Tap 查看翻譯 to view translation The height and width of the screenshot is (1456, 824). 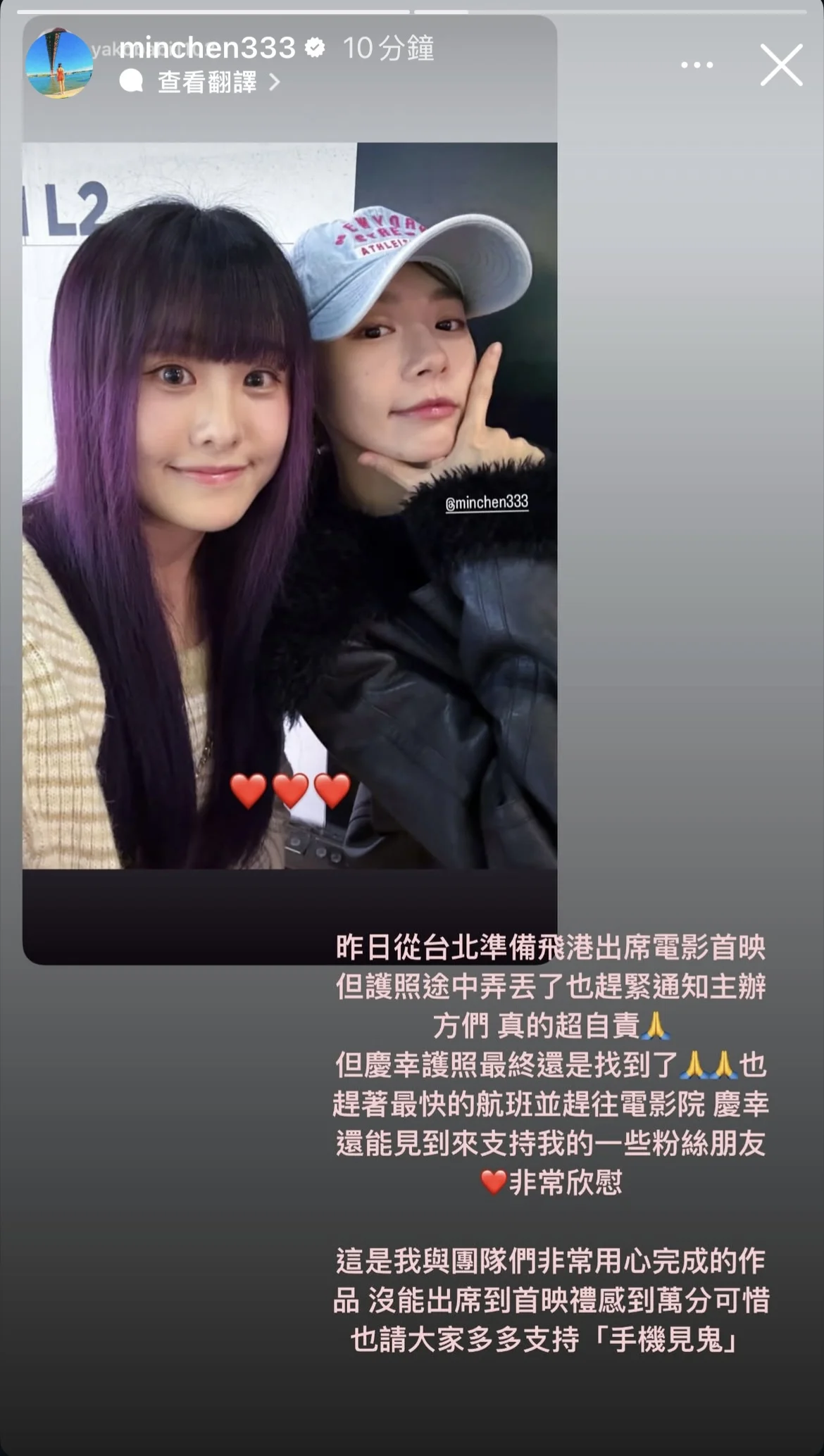(207, 82)
